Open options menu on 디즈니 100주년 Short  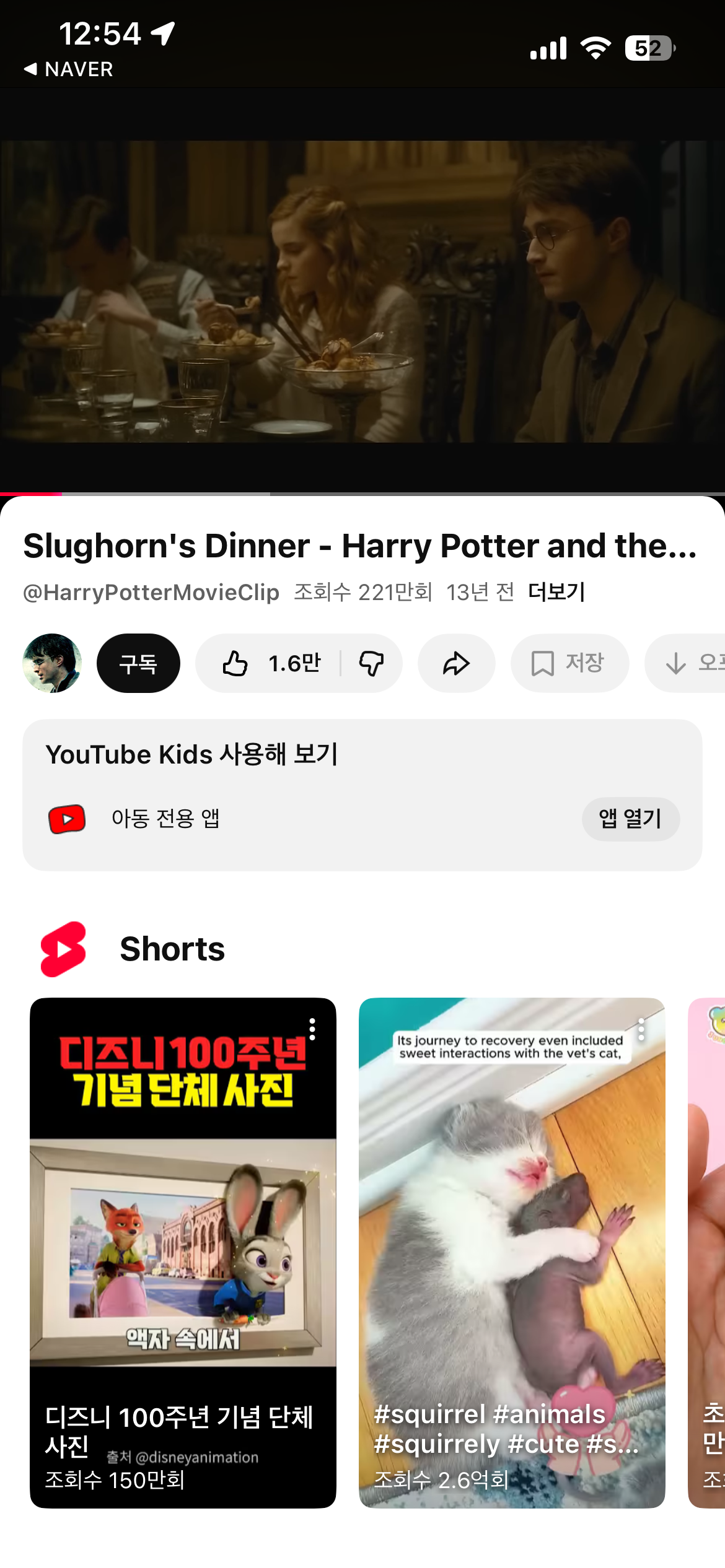(312, 1029)
